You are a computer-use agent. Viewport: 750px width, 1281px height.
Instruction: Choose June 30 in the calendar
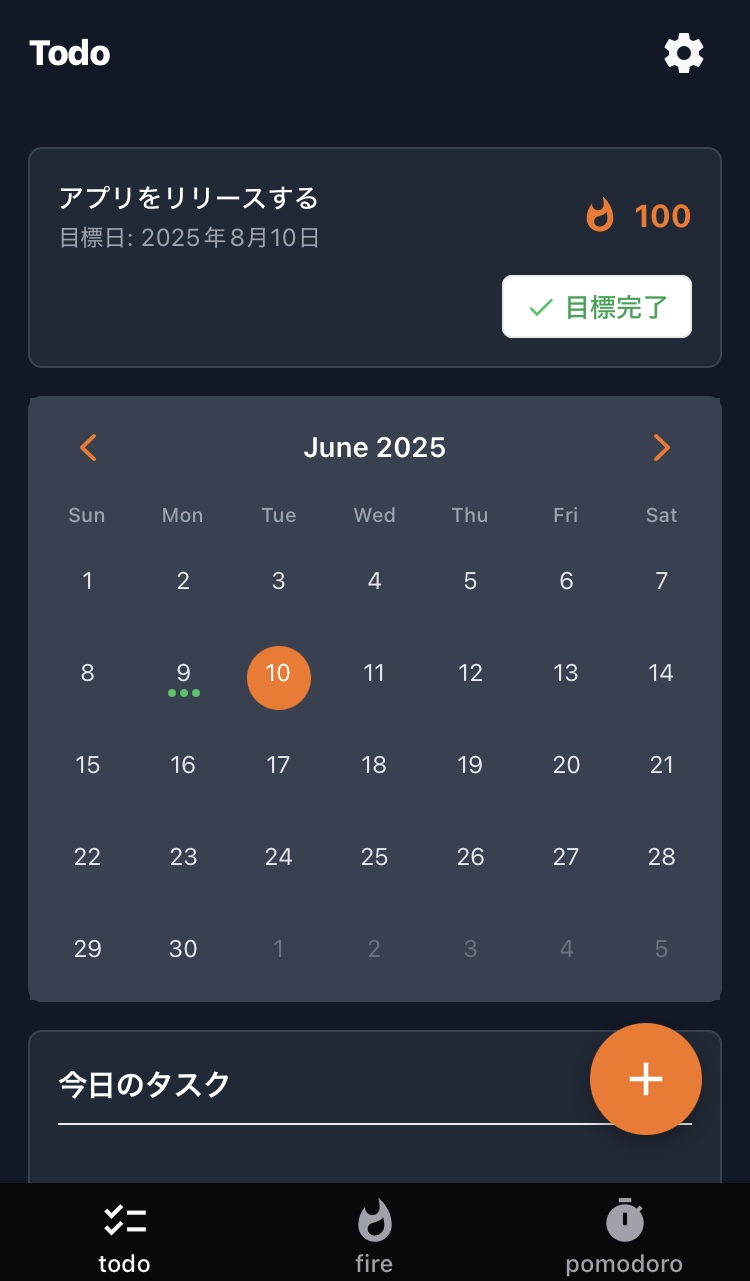[x=183, y=949]
